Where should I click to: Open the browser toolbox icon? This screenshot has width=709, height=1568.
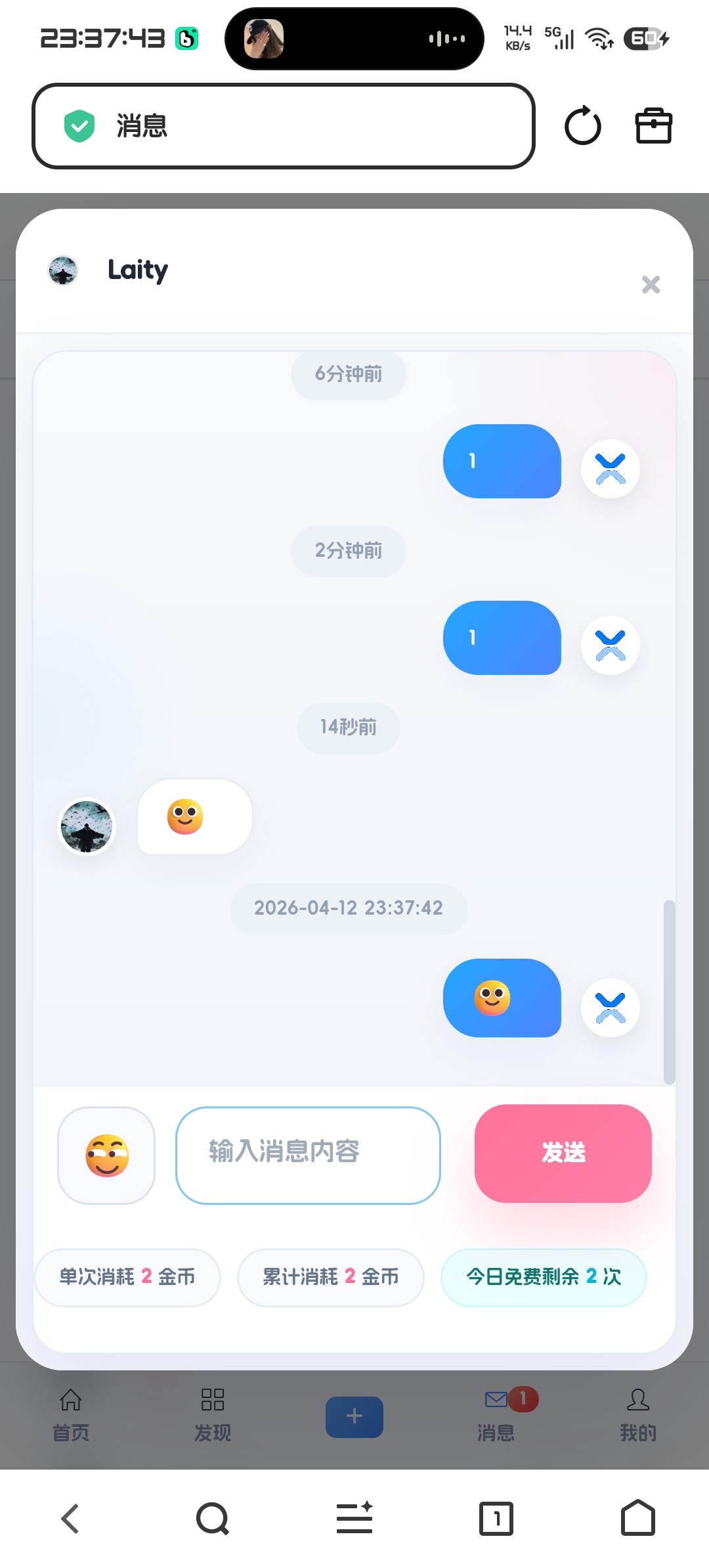coord(654,125)
